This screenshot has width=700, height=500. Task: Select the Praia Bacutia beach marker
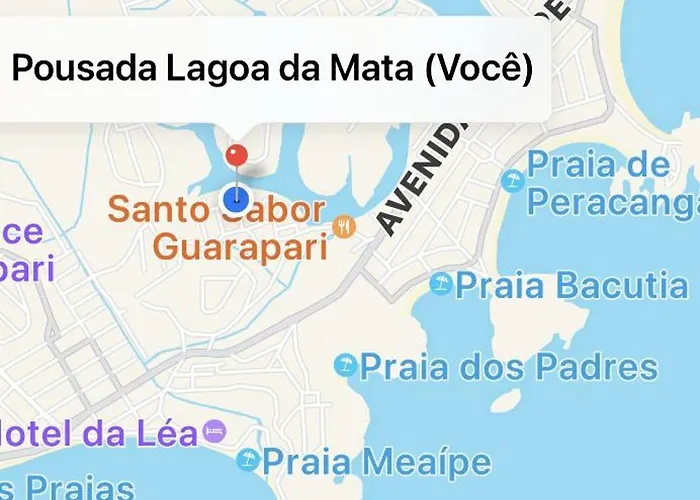coord(441,285)
